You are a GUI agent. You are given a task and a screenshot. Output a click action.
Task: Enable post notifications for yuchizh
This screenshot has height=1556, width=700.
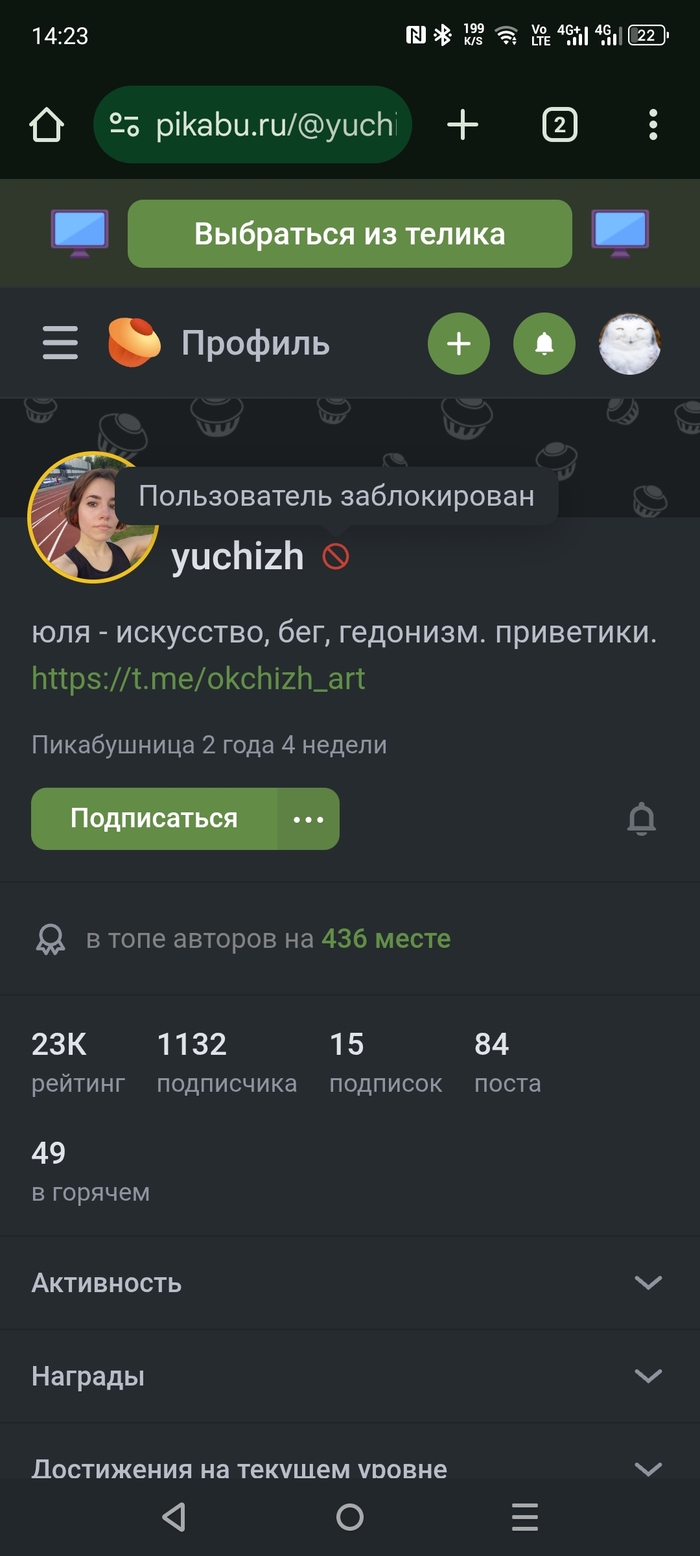pos(641,819)
